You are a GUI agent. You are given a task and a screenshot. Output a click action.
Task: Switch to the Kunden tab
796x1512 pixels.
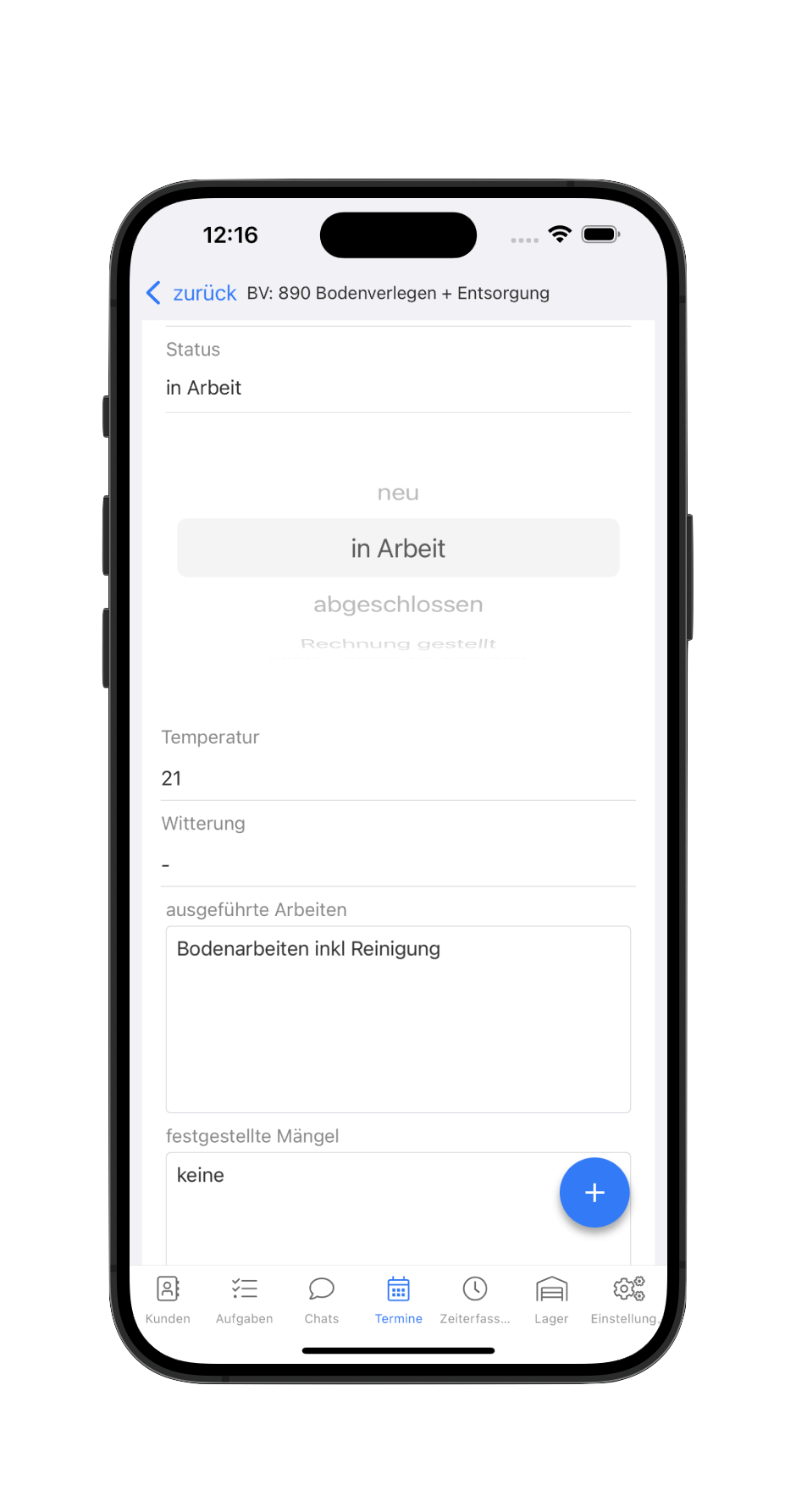click(168, 1300)
